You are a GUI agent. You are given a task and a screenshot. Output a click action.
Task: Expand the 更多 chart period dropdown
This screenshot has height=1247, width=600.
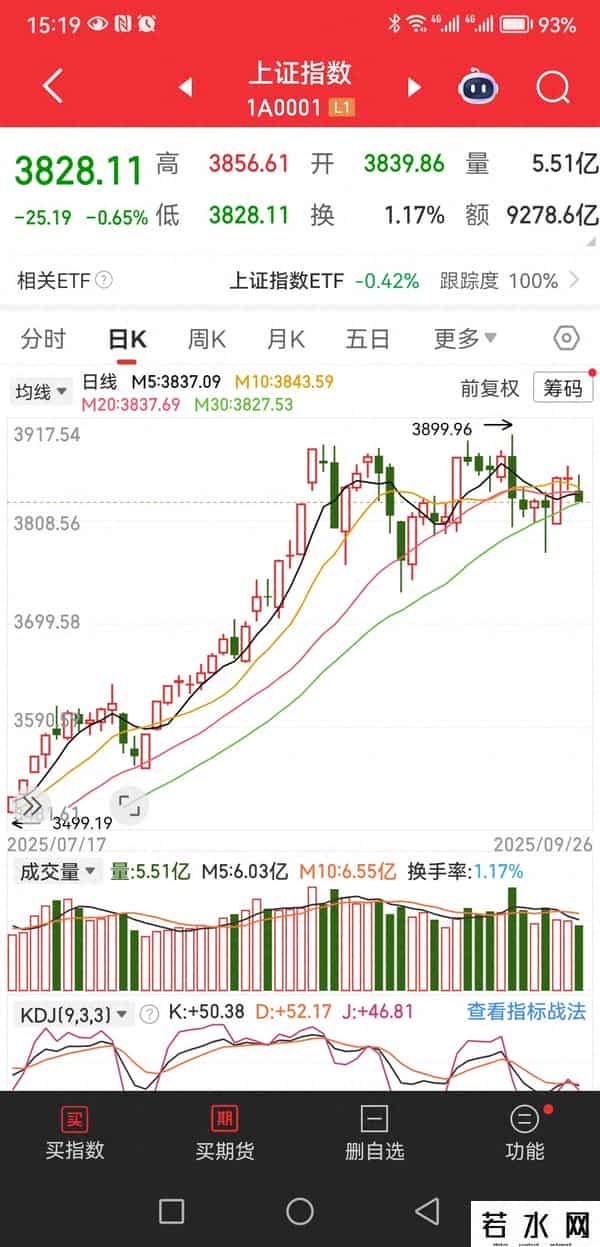[465, 339]
